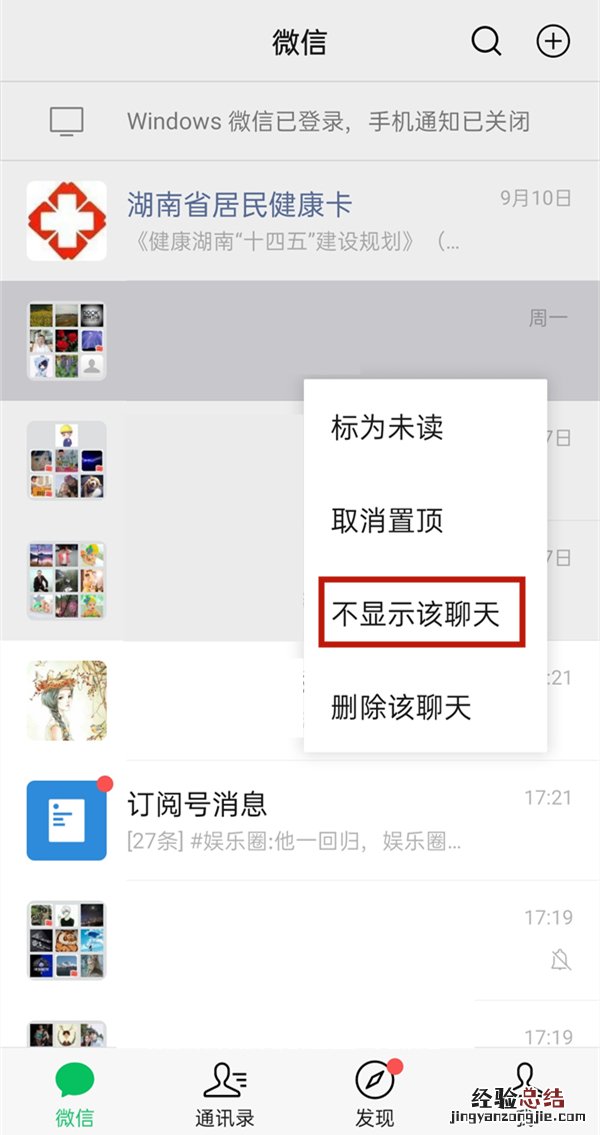Tap the Windows 微信已登录 banner
This screenshot has height=1135, width=600.
pyautogui.click(x=300, y=122)
